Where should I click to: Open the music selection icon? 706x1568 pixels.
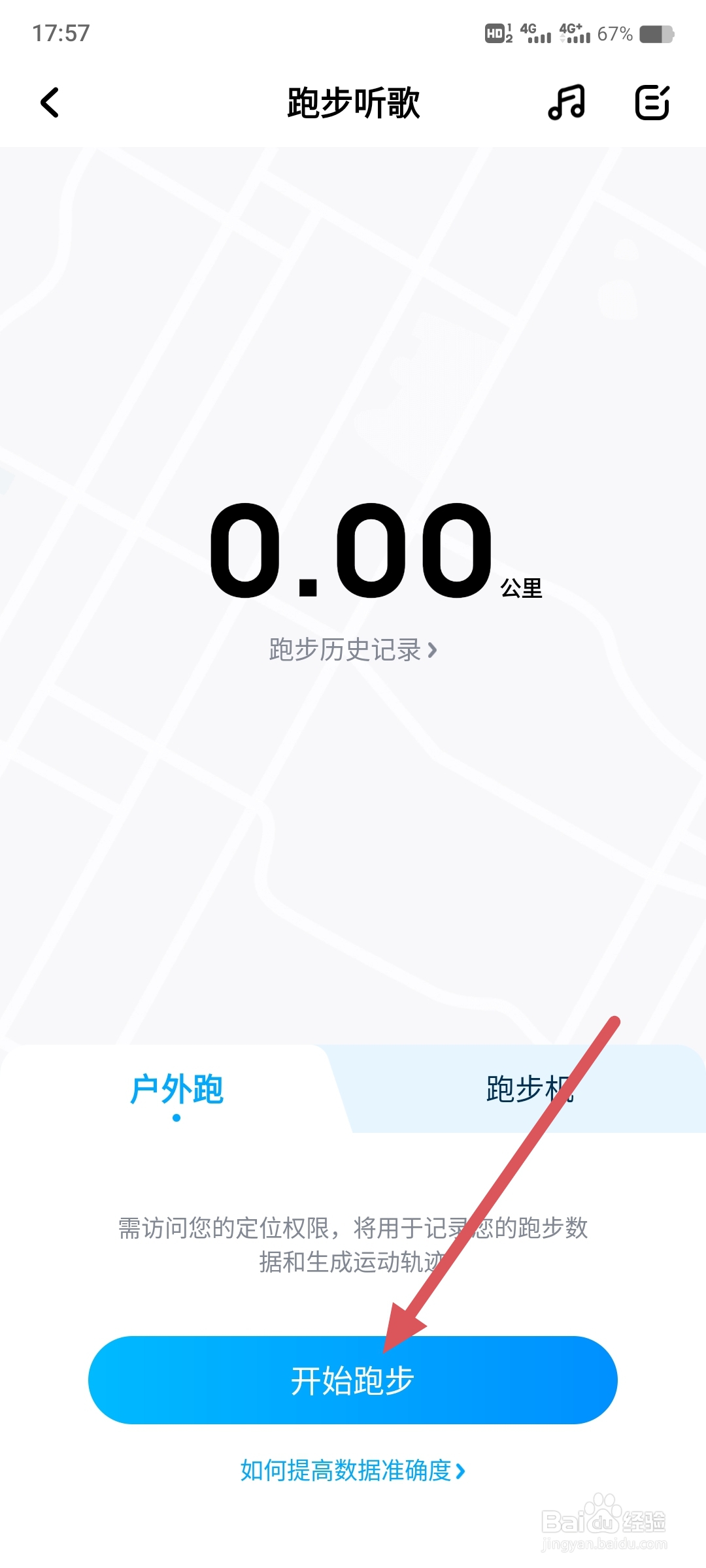pos(565,103)
